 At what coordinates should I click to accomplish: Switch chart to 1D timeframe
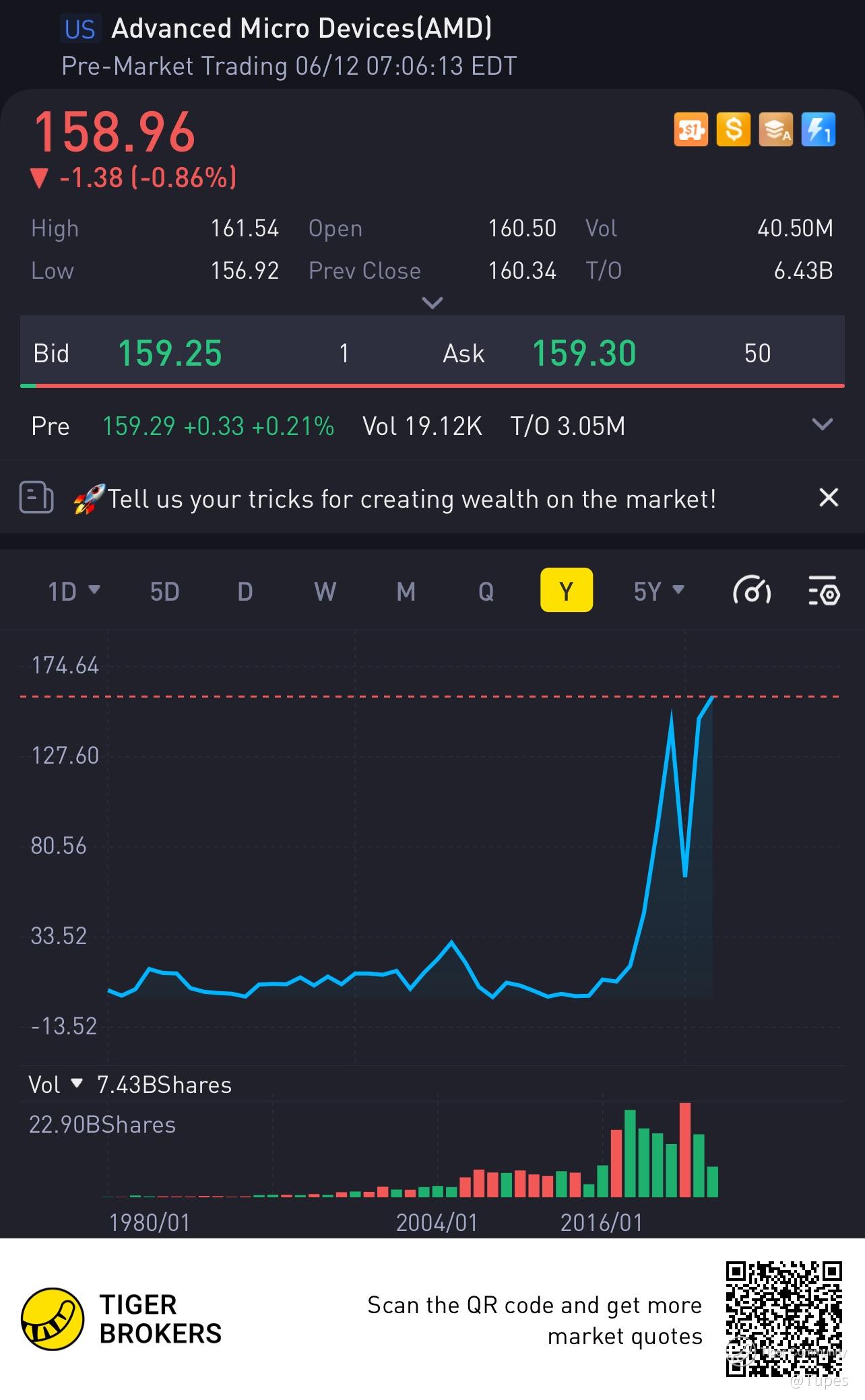tap(73, 591)
